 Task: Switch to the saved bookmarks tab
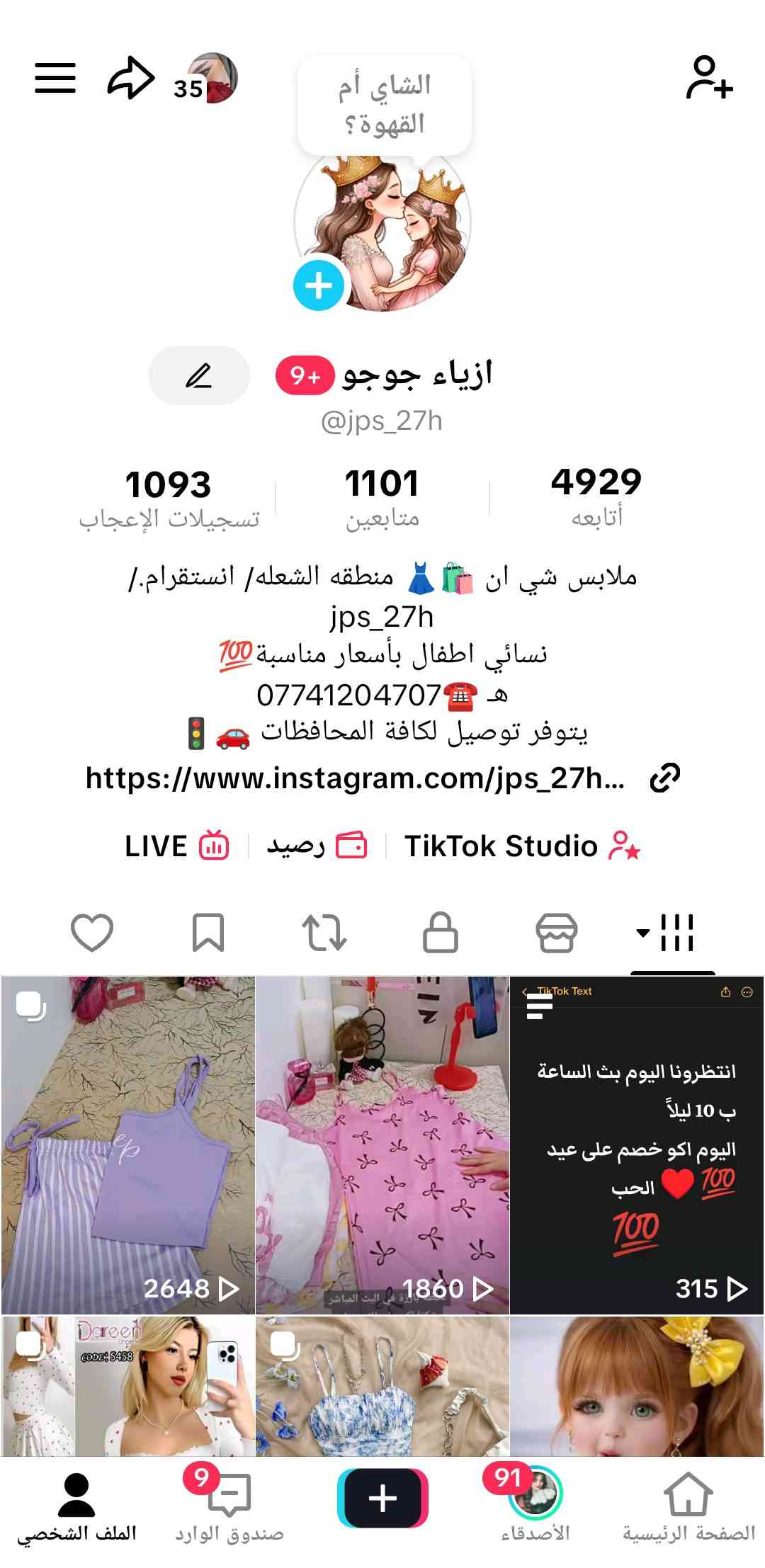pos(208,932)
